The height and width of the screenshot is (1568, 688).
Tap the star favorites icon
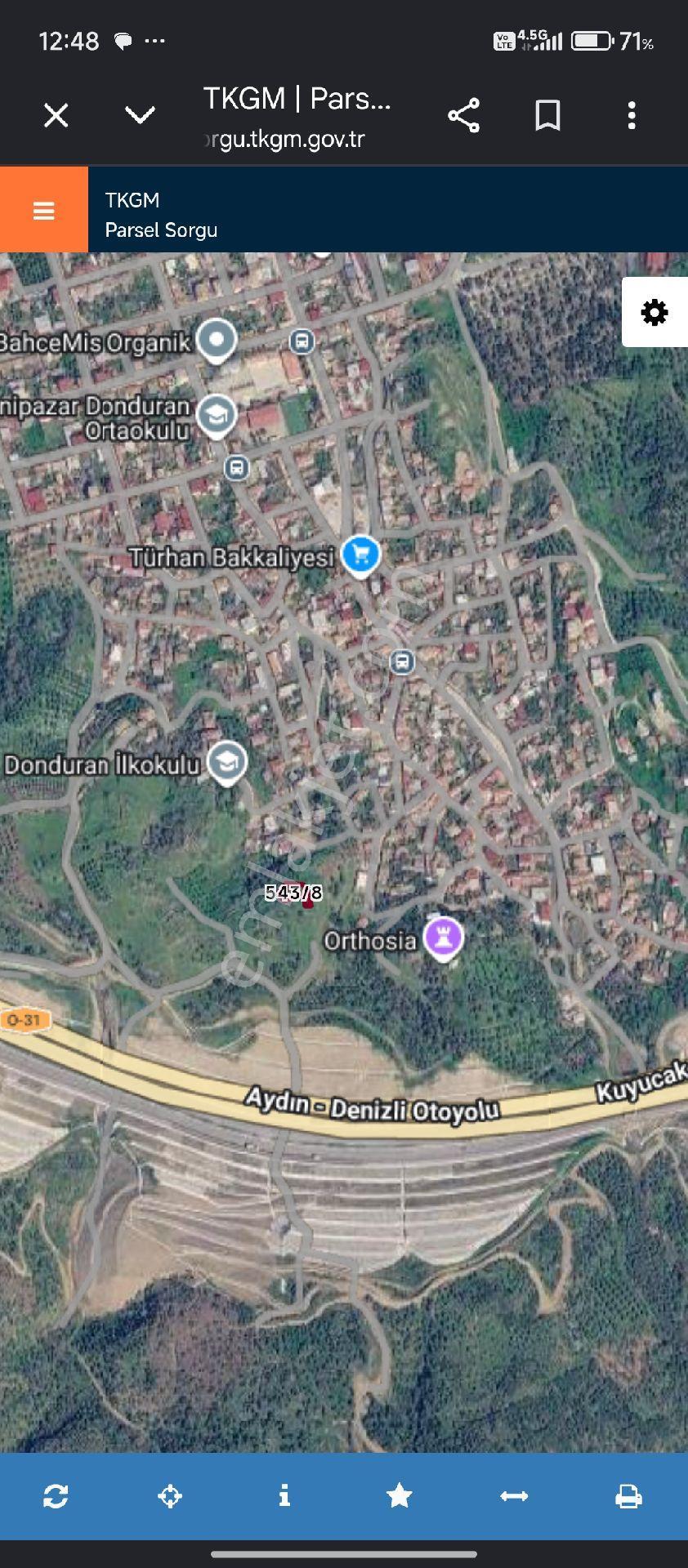(x=399, y=1495)
